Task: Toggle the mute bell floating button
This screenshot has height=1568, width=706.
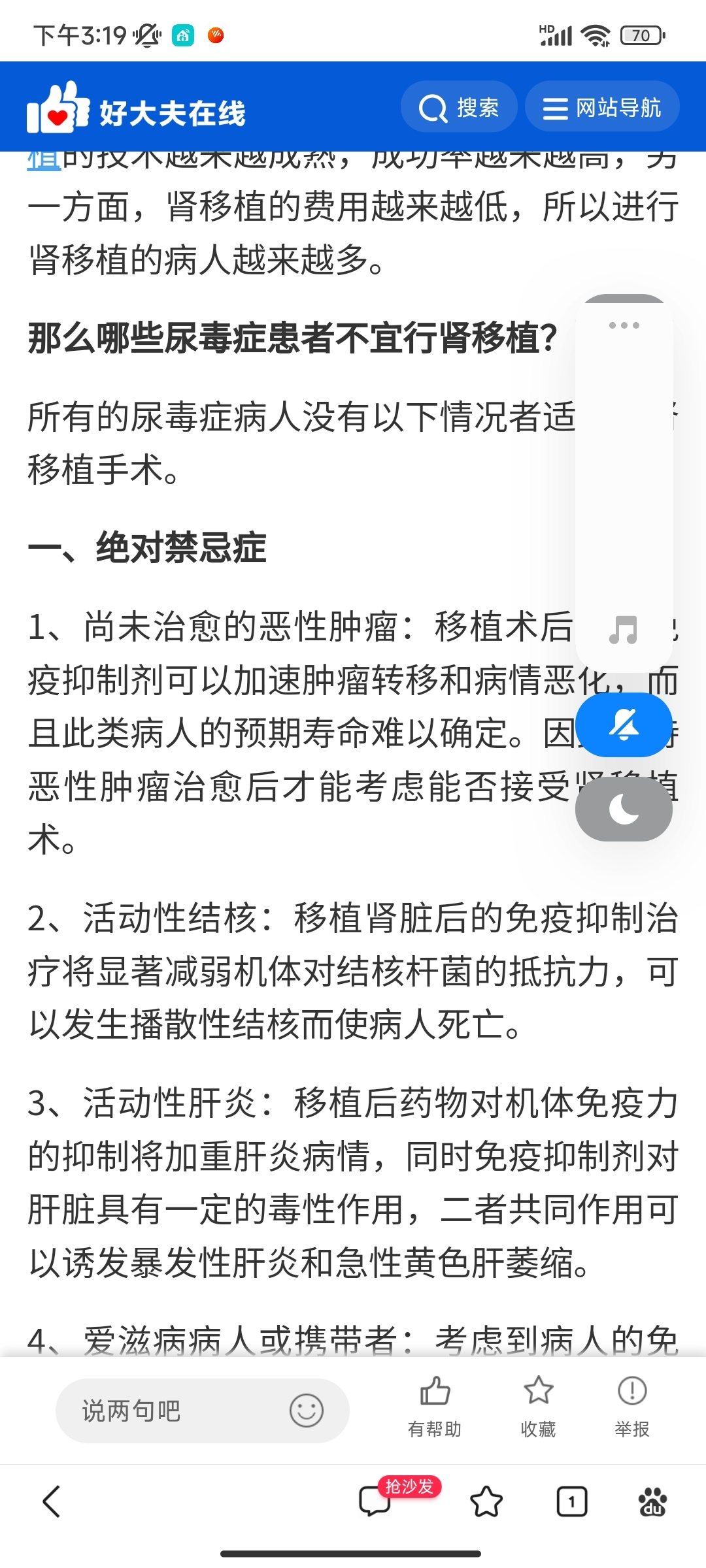Action: click(x=624, y=725)
